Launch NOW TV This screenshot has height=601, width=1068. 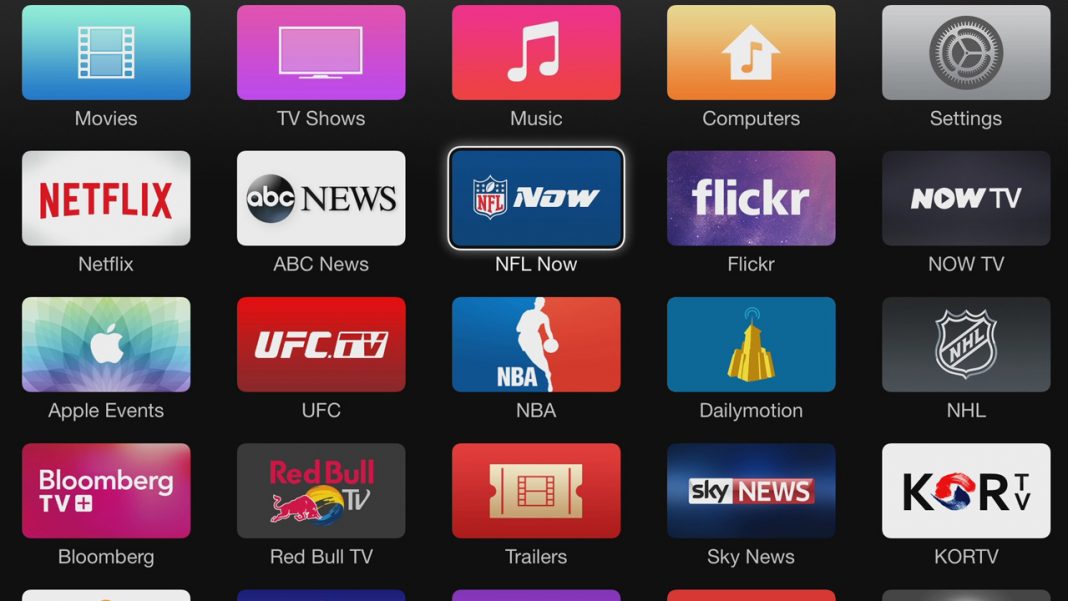point(966,198)
